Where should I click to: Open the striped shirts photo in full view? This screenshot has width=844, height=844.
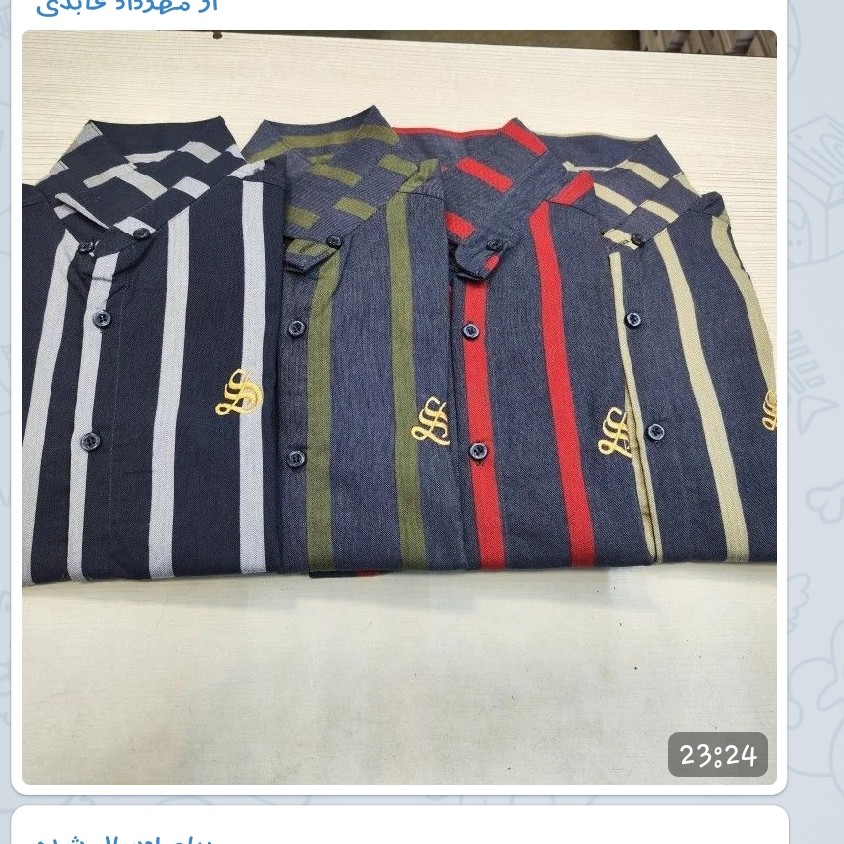(400, 400)
